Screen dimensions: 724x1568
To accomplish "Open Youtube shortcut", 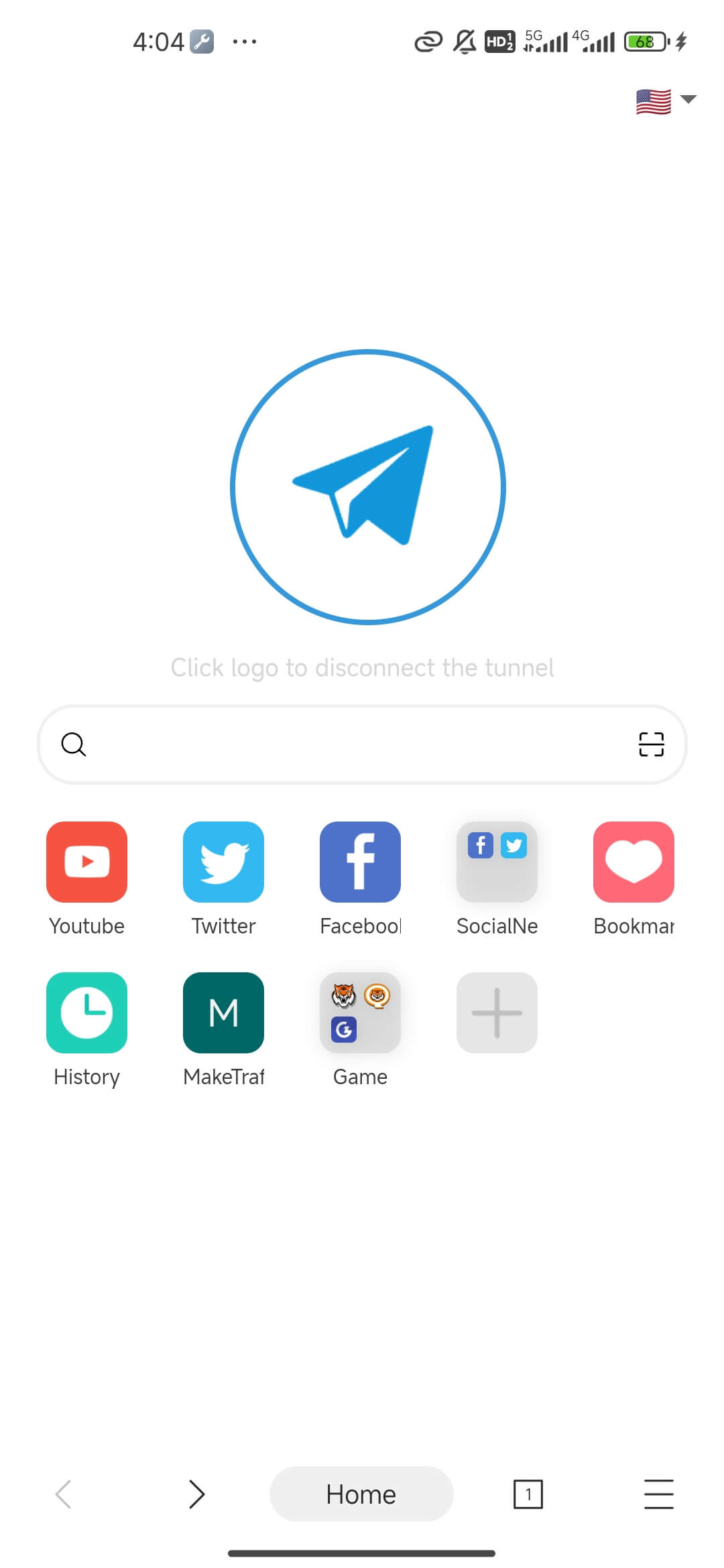I will click(86, 862).
